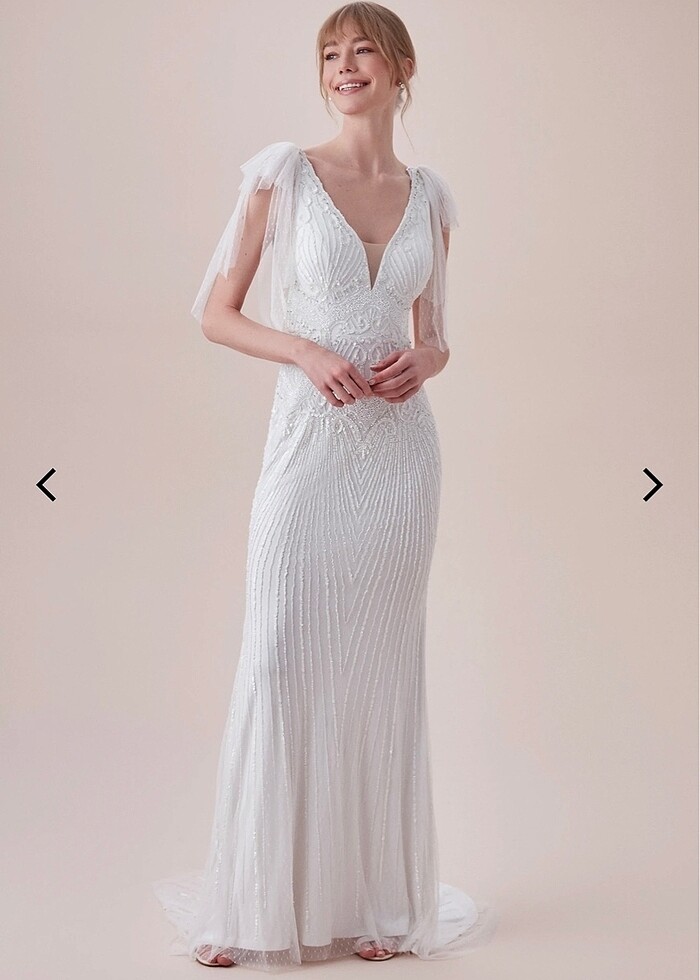Image resolution: width=700 pixels, height=980 pixels.
Task: Go to the previous product photo
Action: 46,485
